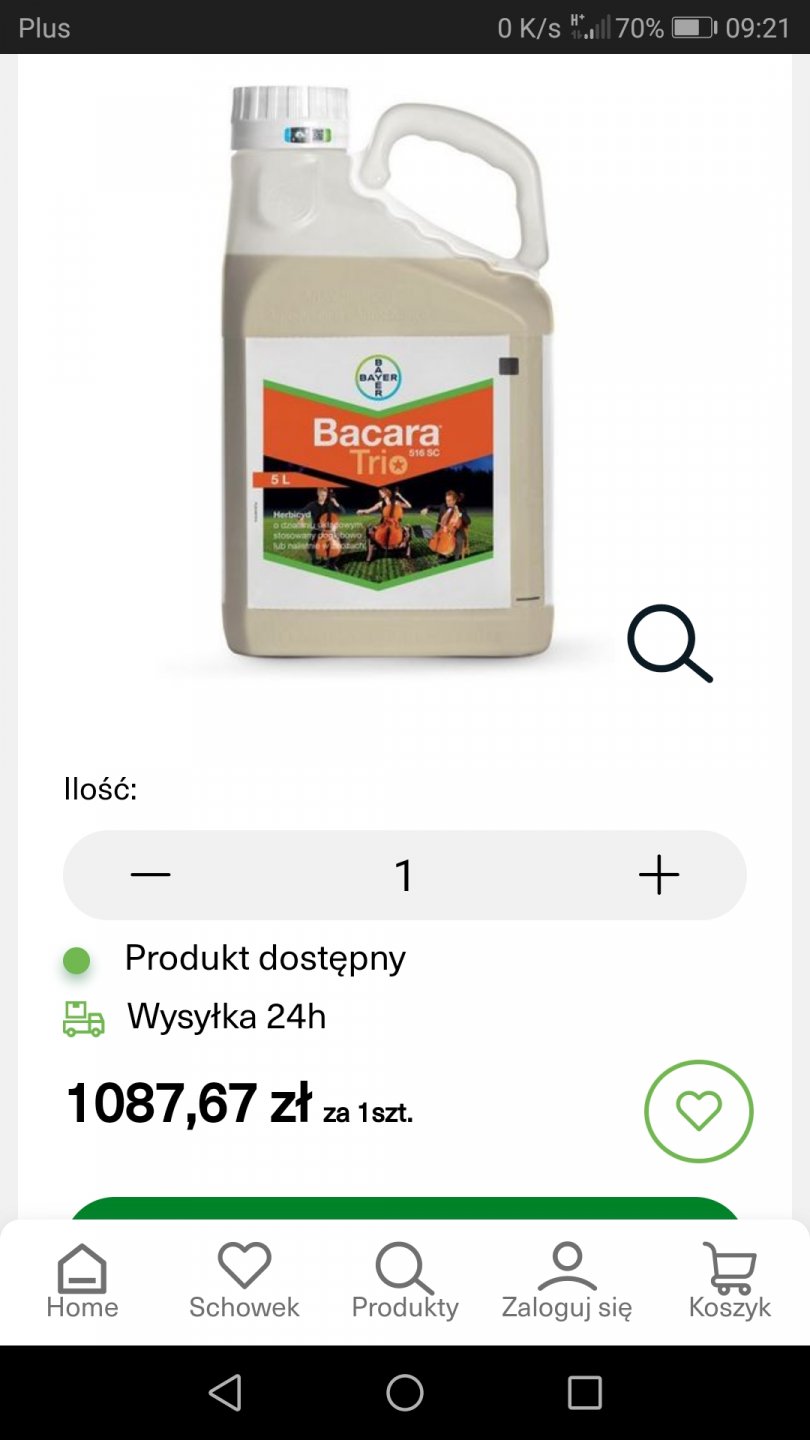Open Zaloguj się login tab
Screen dimensions: 810x1440
567,1282
